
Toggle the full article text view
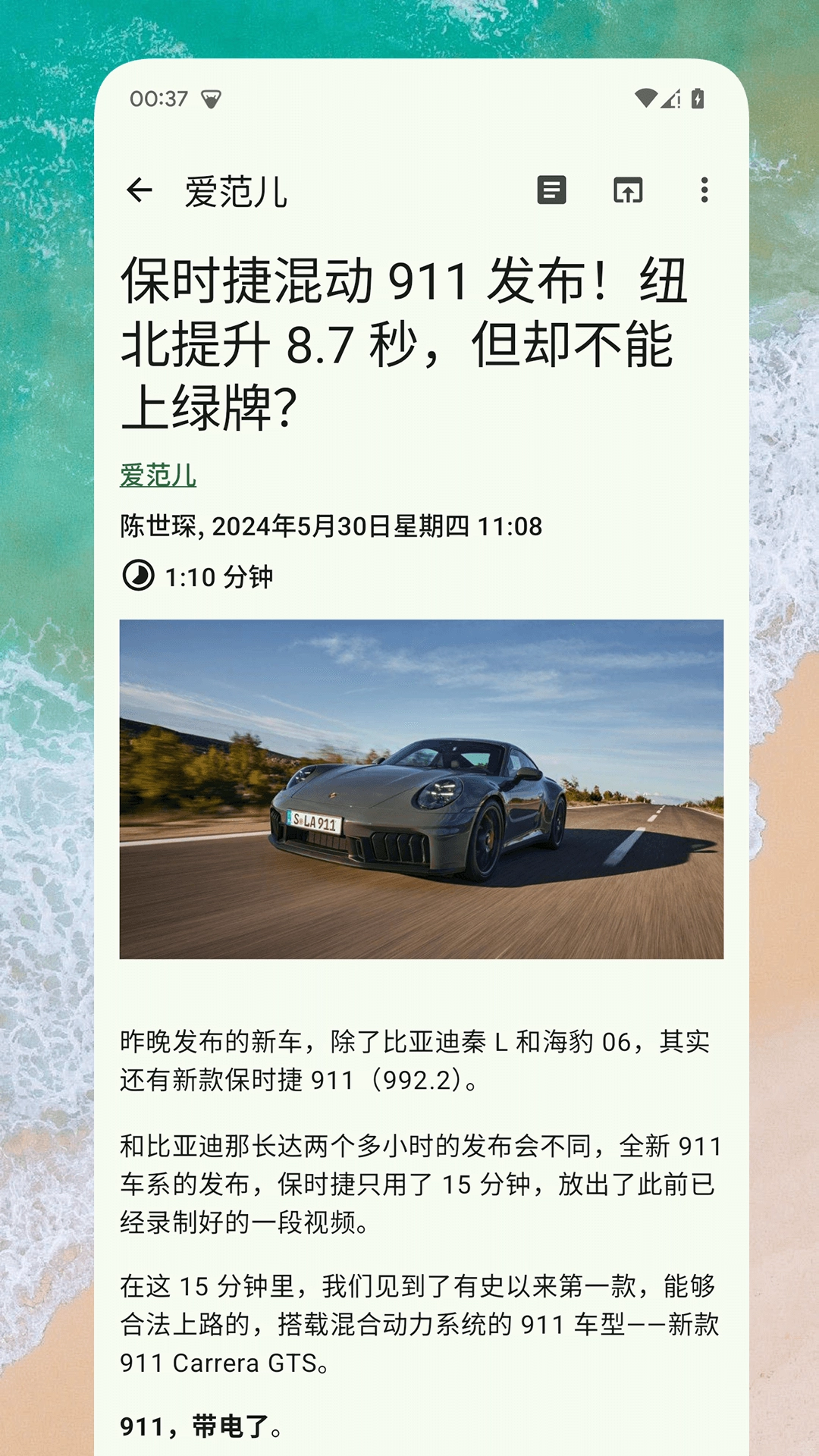pyautogui.click(x=551, y=190)
